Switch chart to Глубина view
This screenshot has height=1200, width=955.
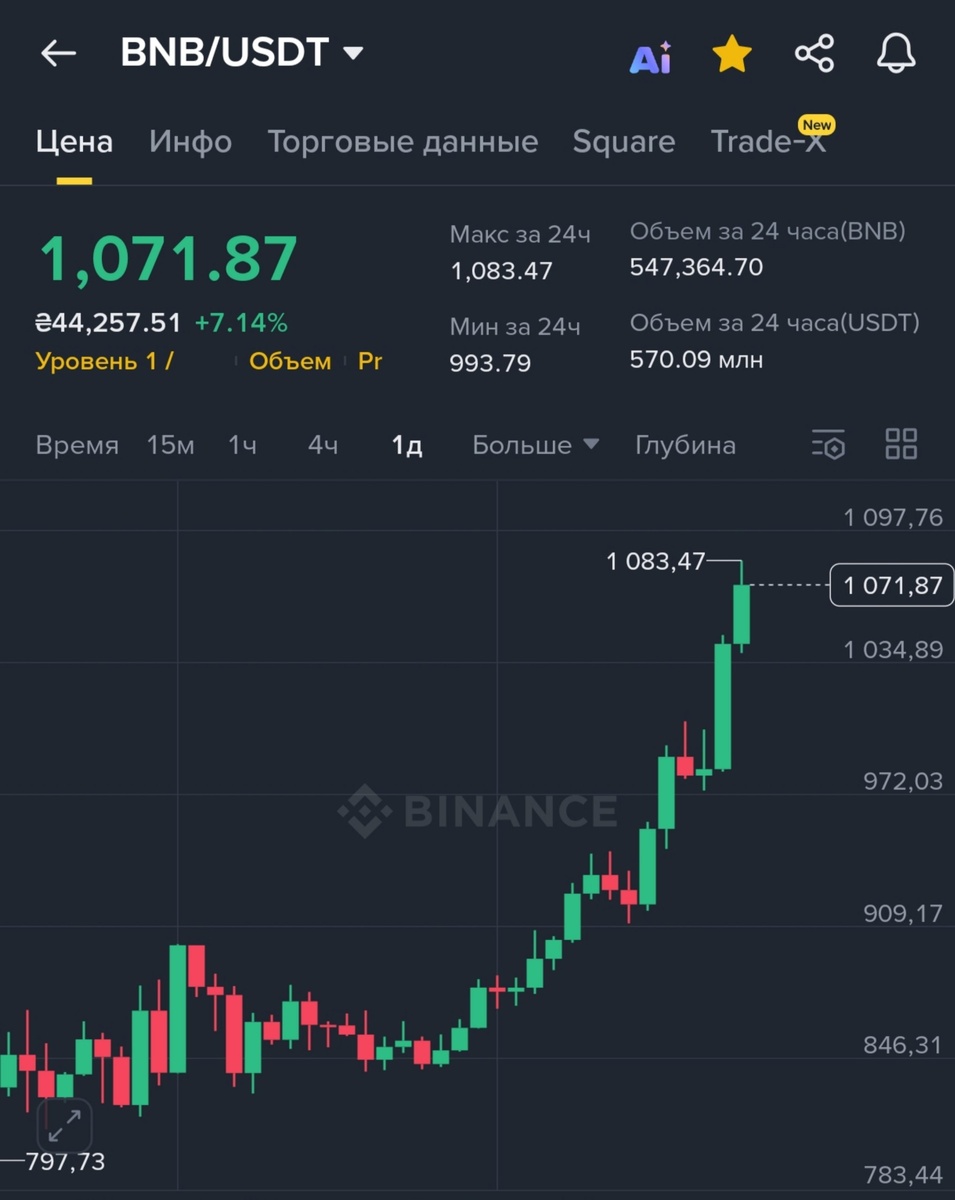point(685,445)
